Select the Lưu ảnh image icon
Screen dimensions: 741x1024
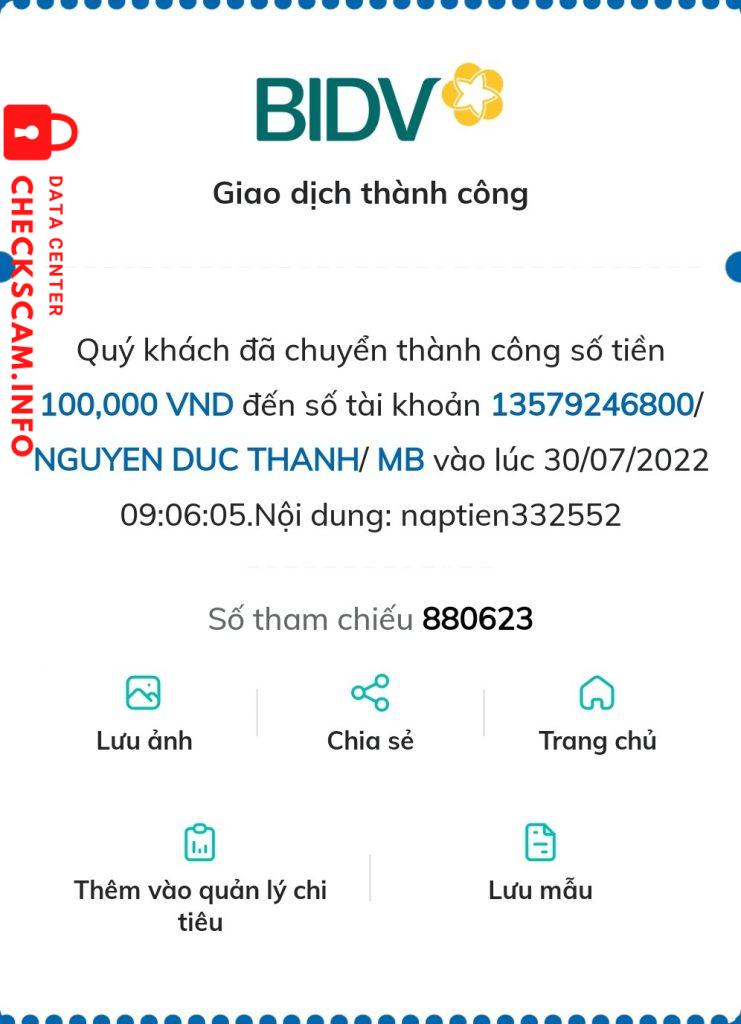[143, 690]
